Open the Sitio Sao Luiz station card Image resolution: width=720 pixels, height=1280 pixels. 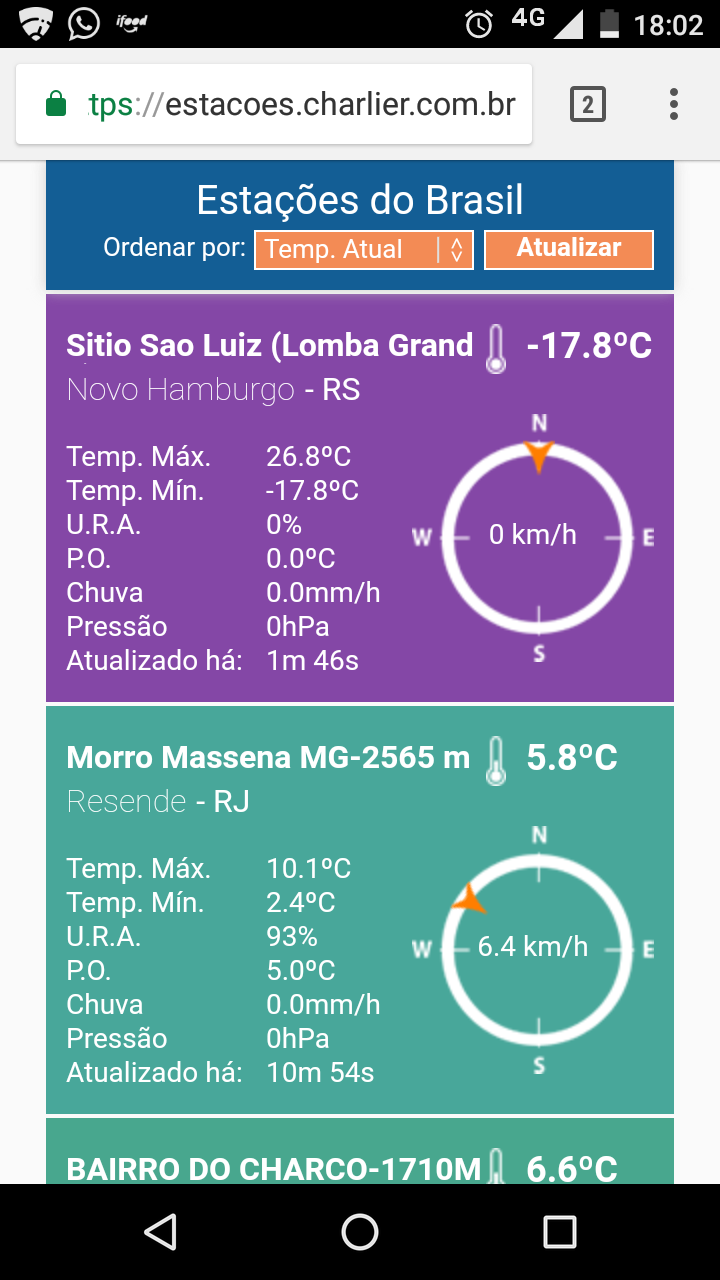pos(360,498)
